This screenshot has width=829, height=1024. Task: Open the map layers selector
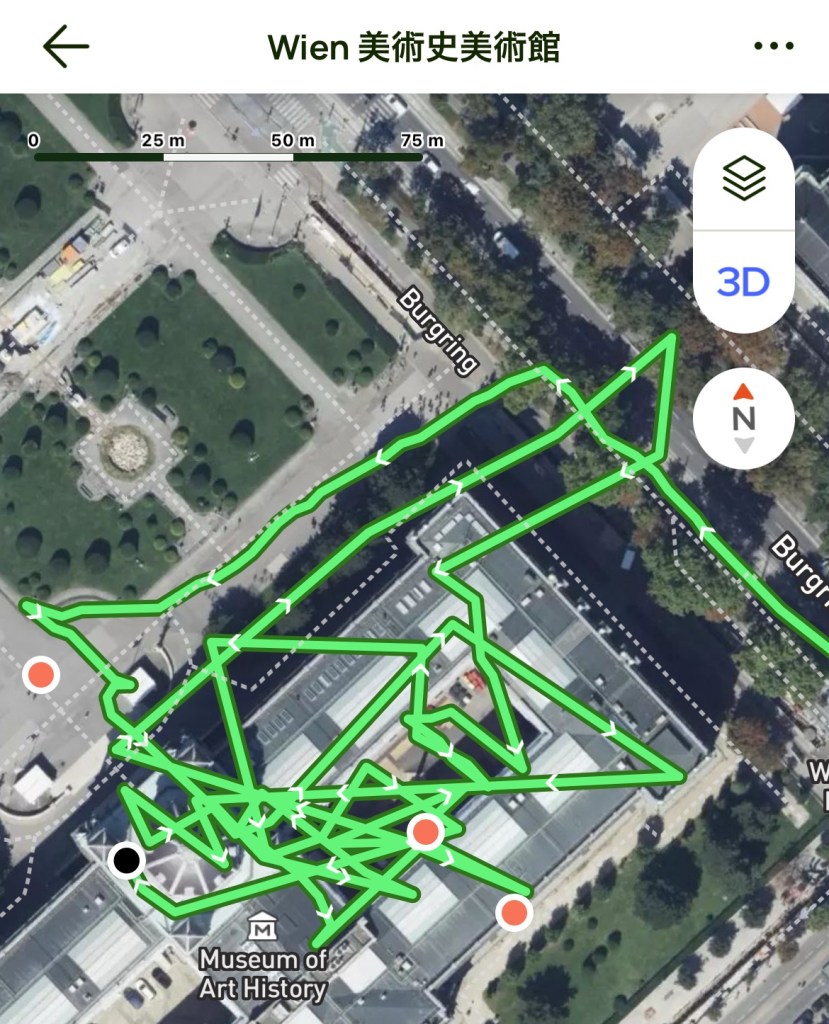pyautogui.click(x=744, y=179)
